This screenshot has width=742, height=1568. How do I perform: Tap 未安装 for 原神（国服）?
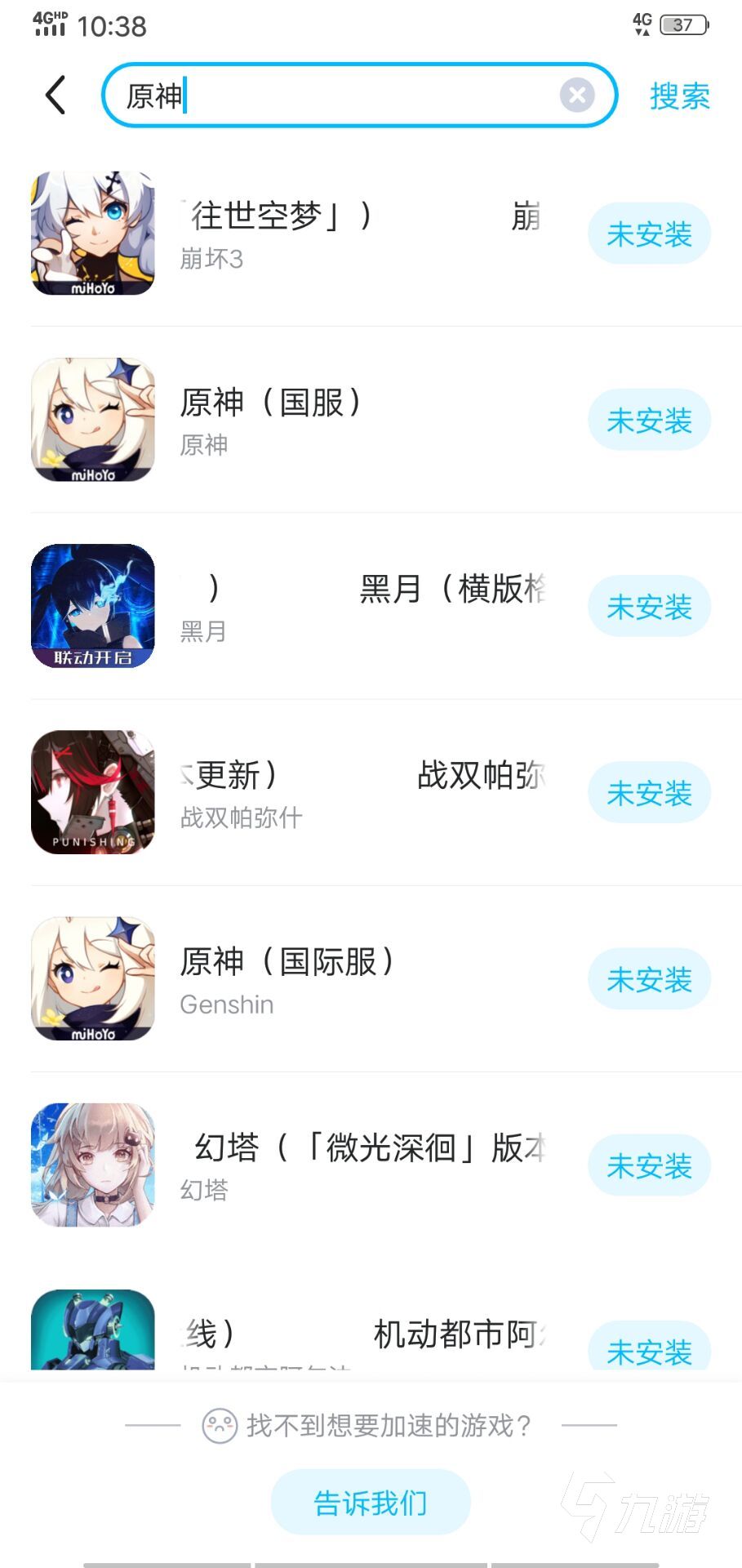click(x=649, y=421)
